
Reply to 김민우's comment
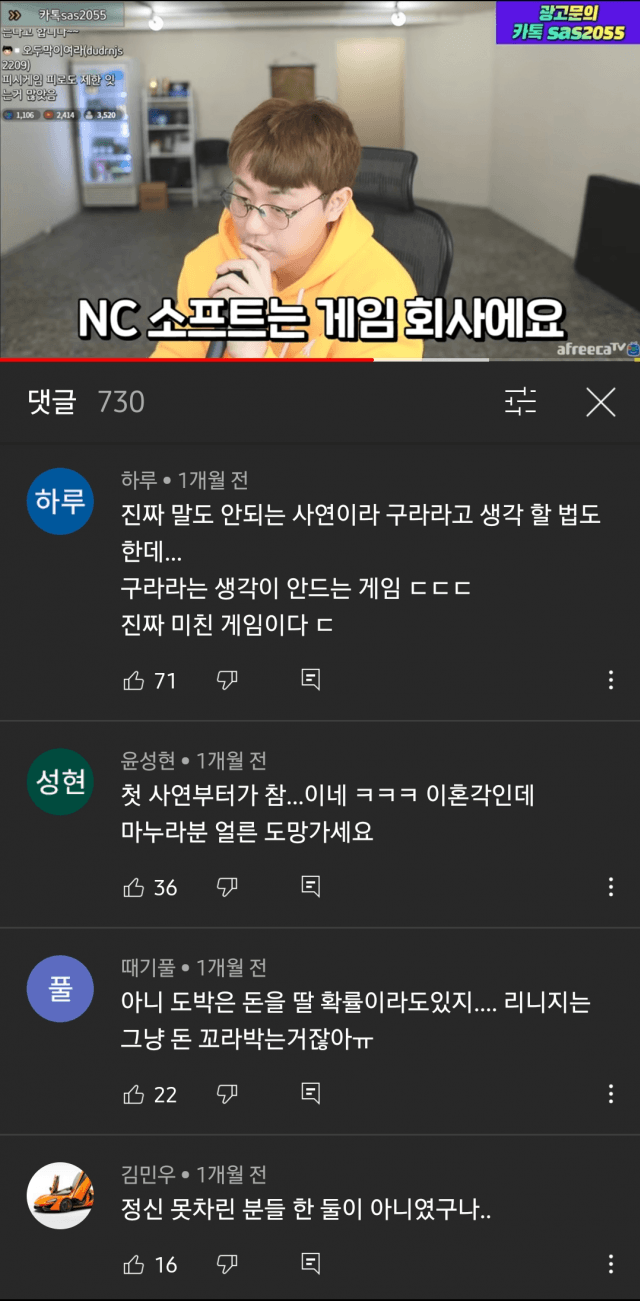(x=311, y=1265)
